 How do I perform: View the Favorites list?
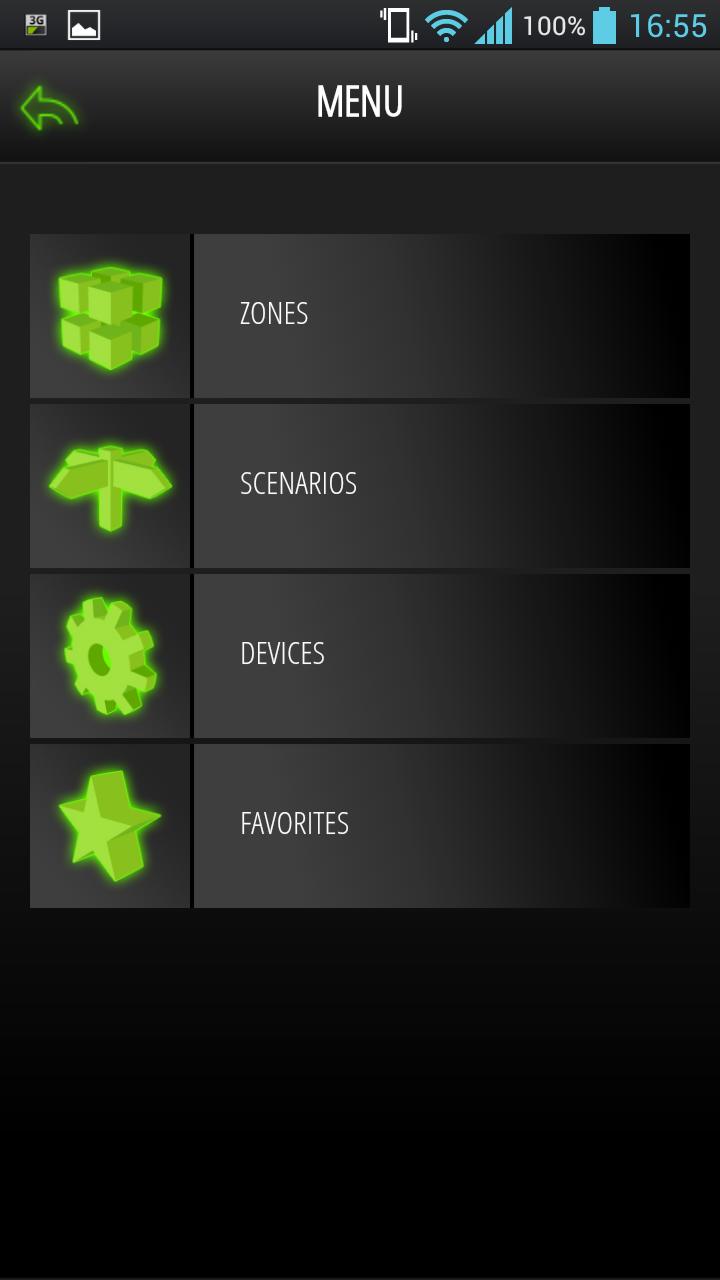(x=360, y=825)
